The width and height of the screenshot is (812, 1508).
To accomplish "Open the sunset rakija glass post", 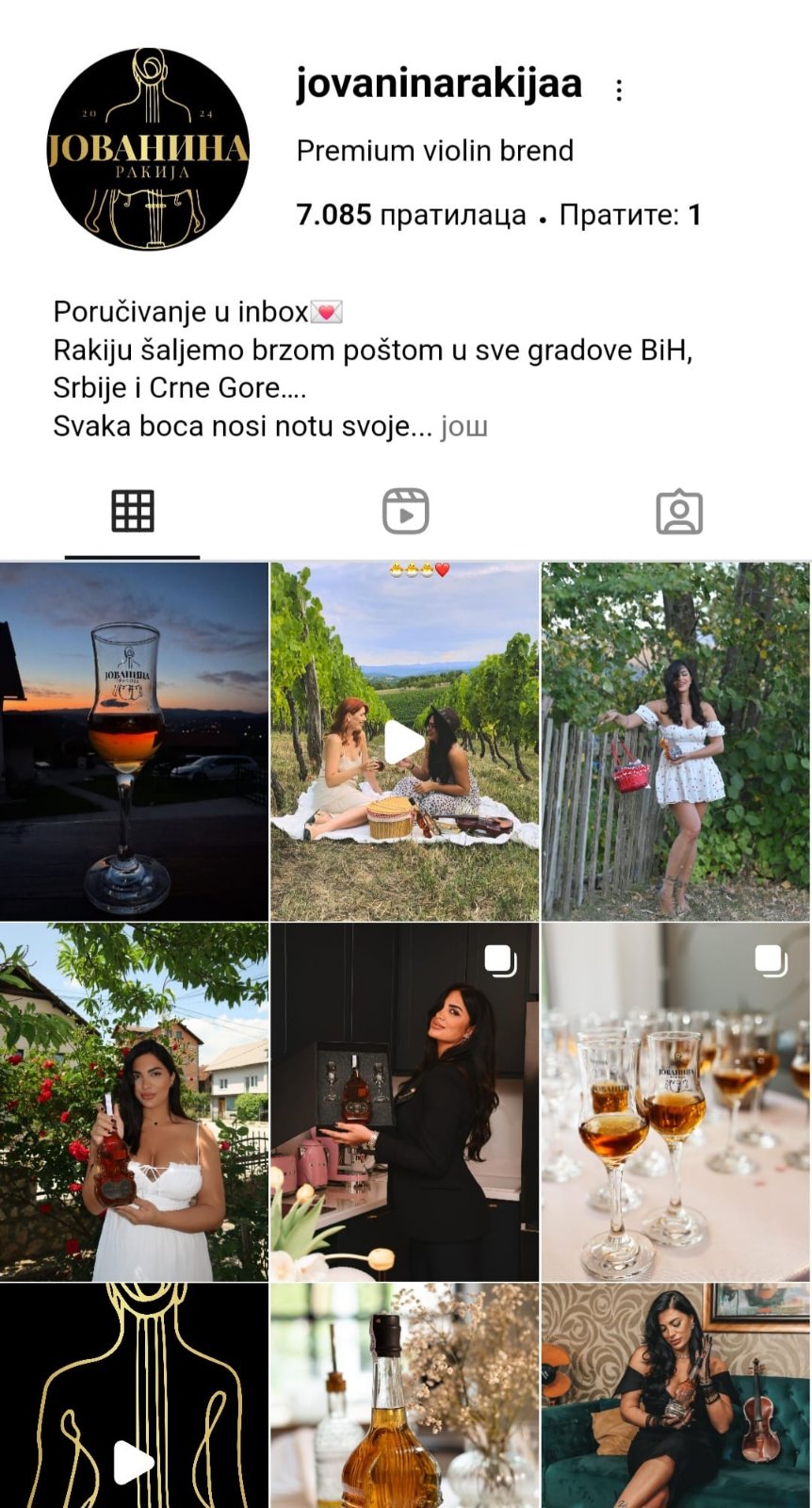I will tap(134, 741).
